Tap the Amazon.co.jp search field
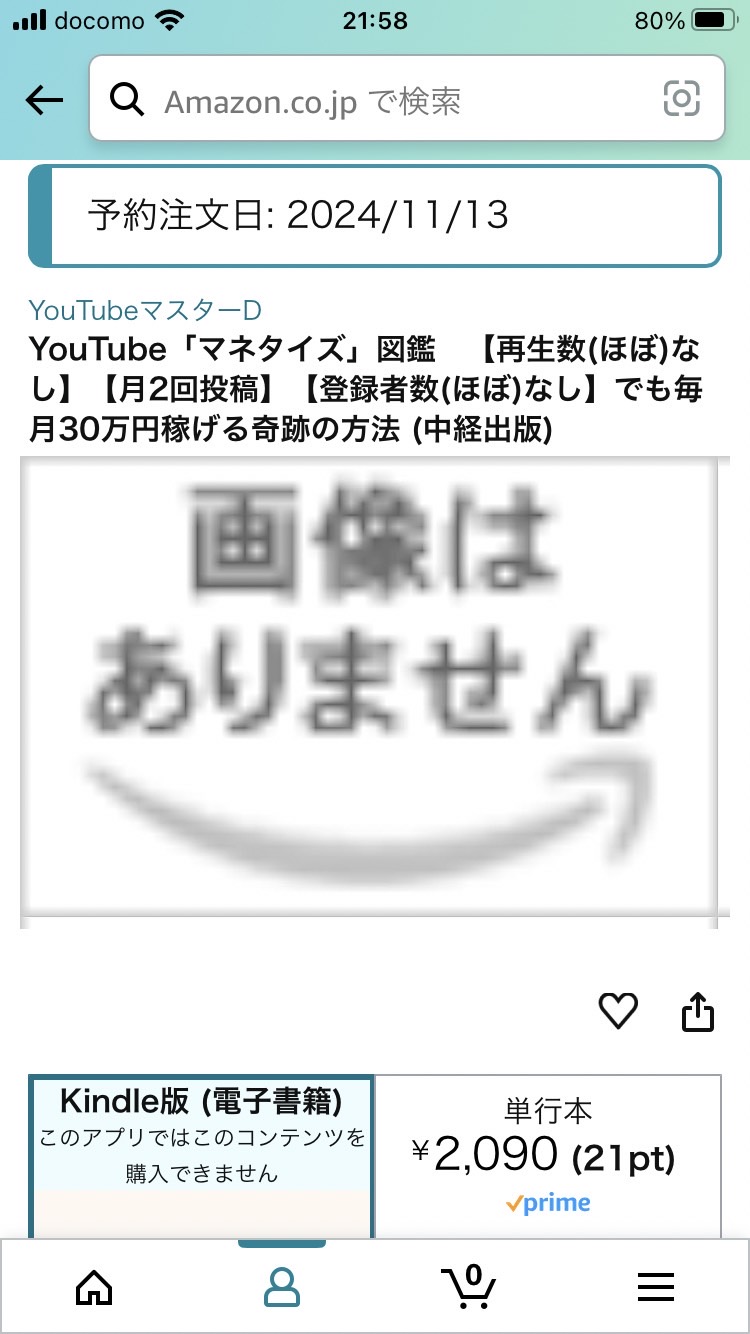This screenshot has width=750, height=1334. point(406,98)
